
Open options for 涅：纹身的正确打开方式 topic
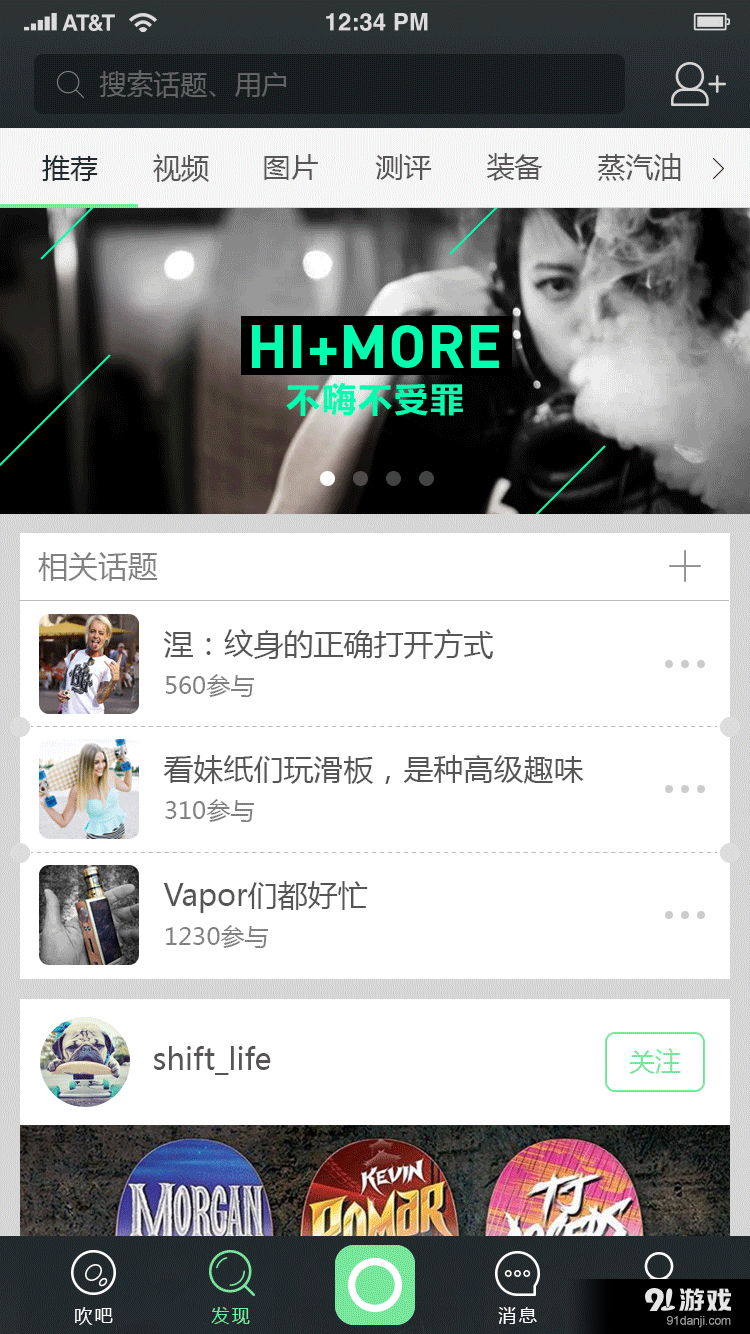pos(685,663)
